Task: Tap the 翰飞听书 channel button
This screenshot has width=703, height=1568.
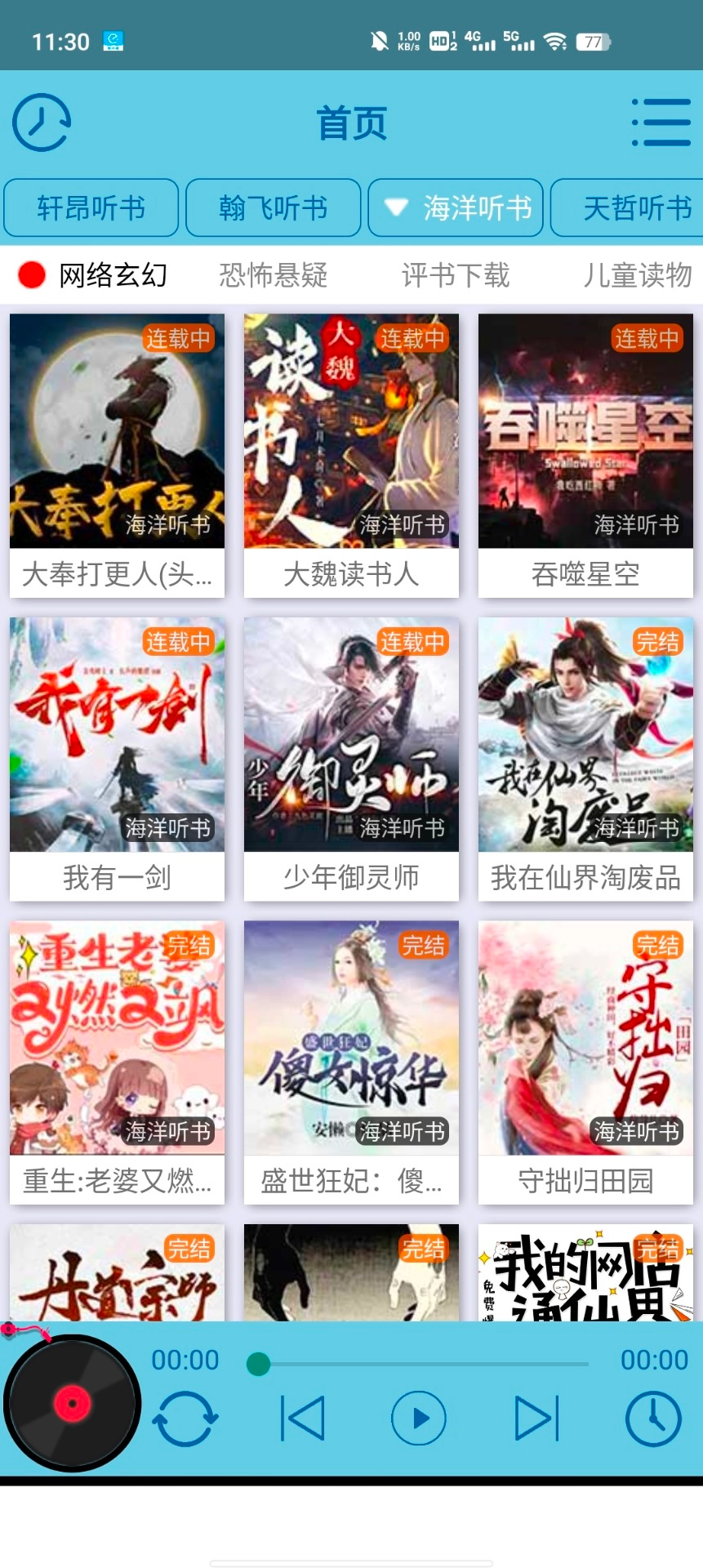Action: [273, 208]
